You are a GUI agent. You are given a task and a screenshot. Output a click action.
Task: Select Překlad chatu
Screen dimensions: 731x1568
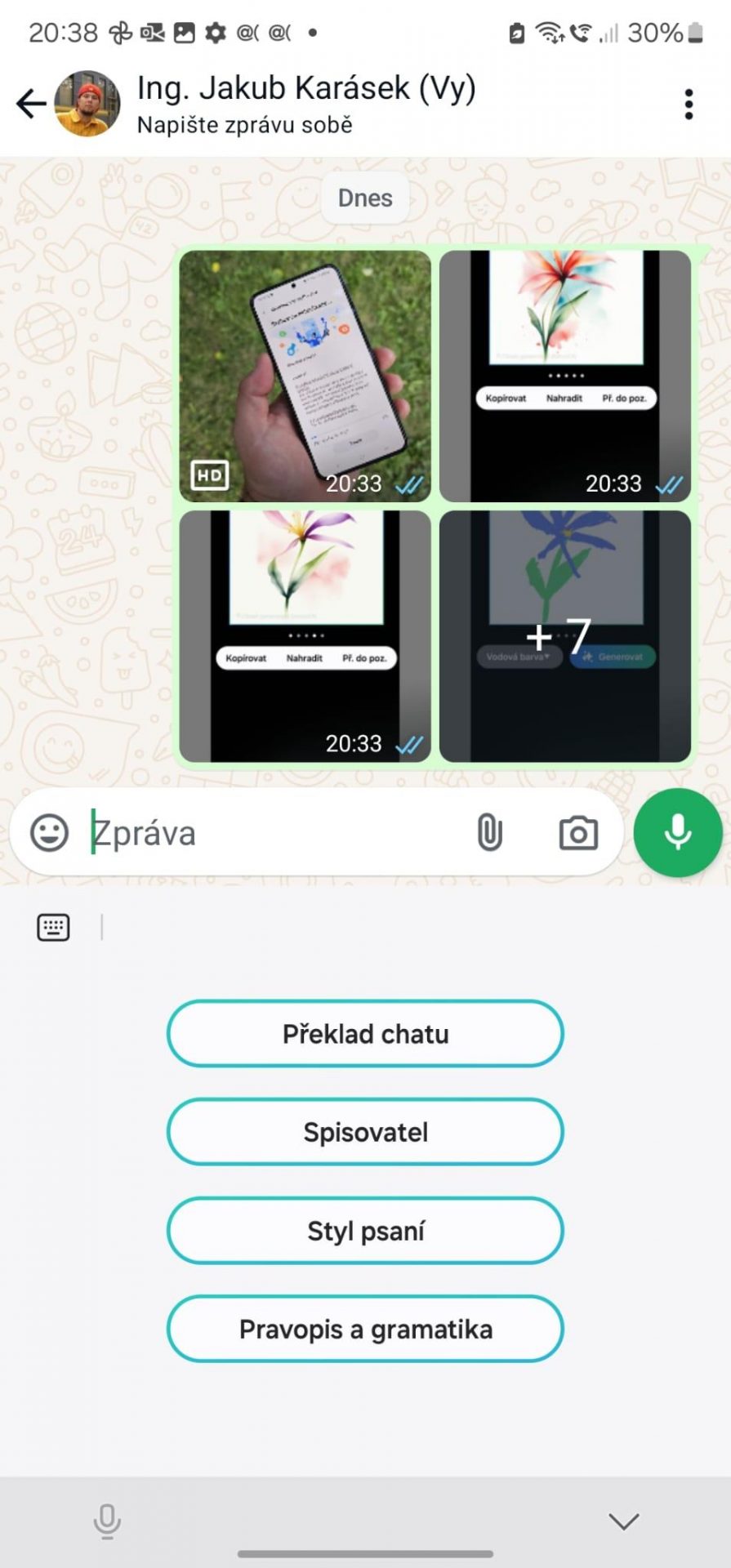pos(365,1034)
